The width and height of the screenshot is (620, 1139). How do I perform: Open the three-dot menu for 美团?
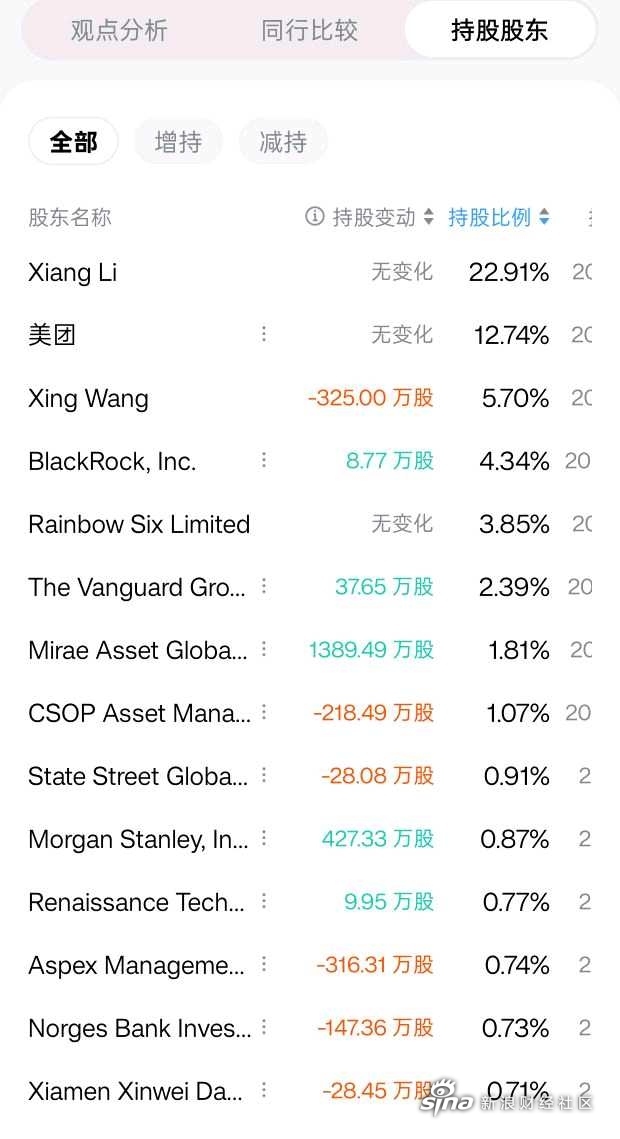pos(264,333)
